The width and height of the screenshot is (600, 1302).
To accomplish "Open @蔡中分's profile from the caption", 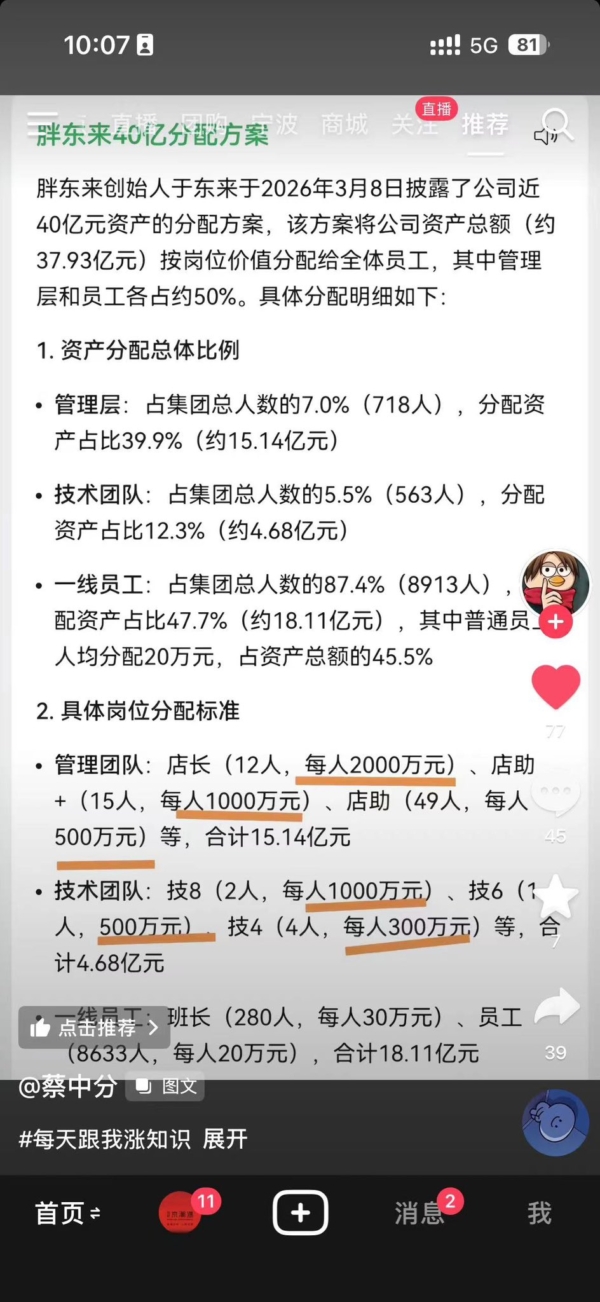I will (66, 1087).
